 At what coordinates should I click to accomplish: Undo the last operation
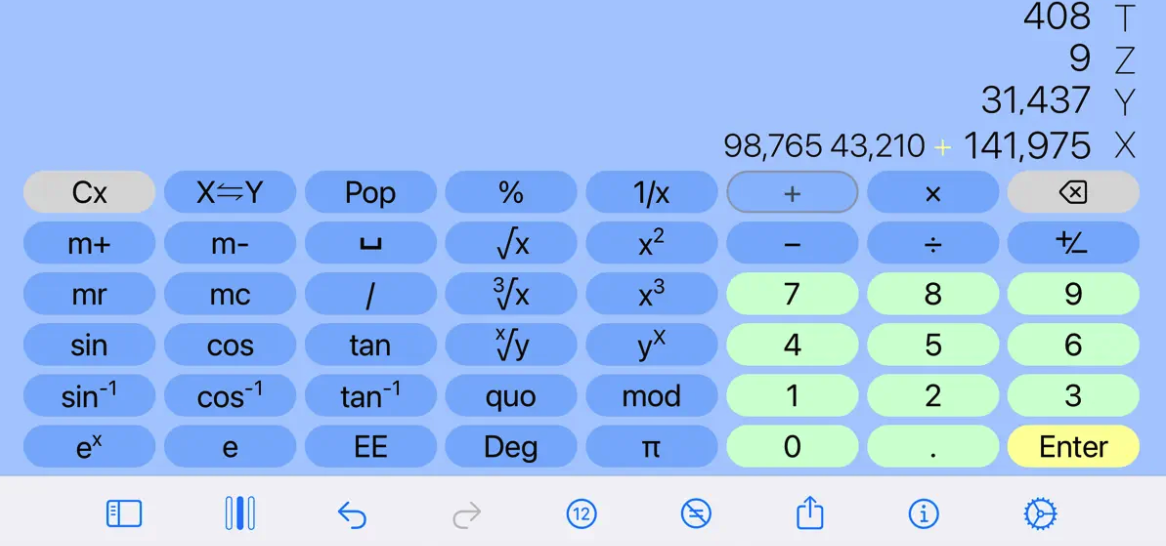pos(352,515)
